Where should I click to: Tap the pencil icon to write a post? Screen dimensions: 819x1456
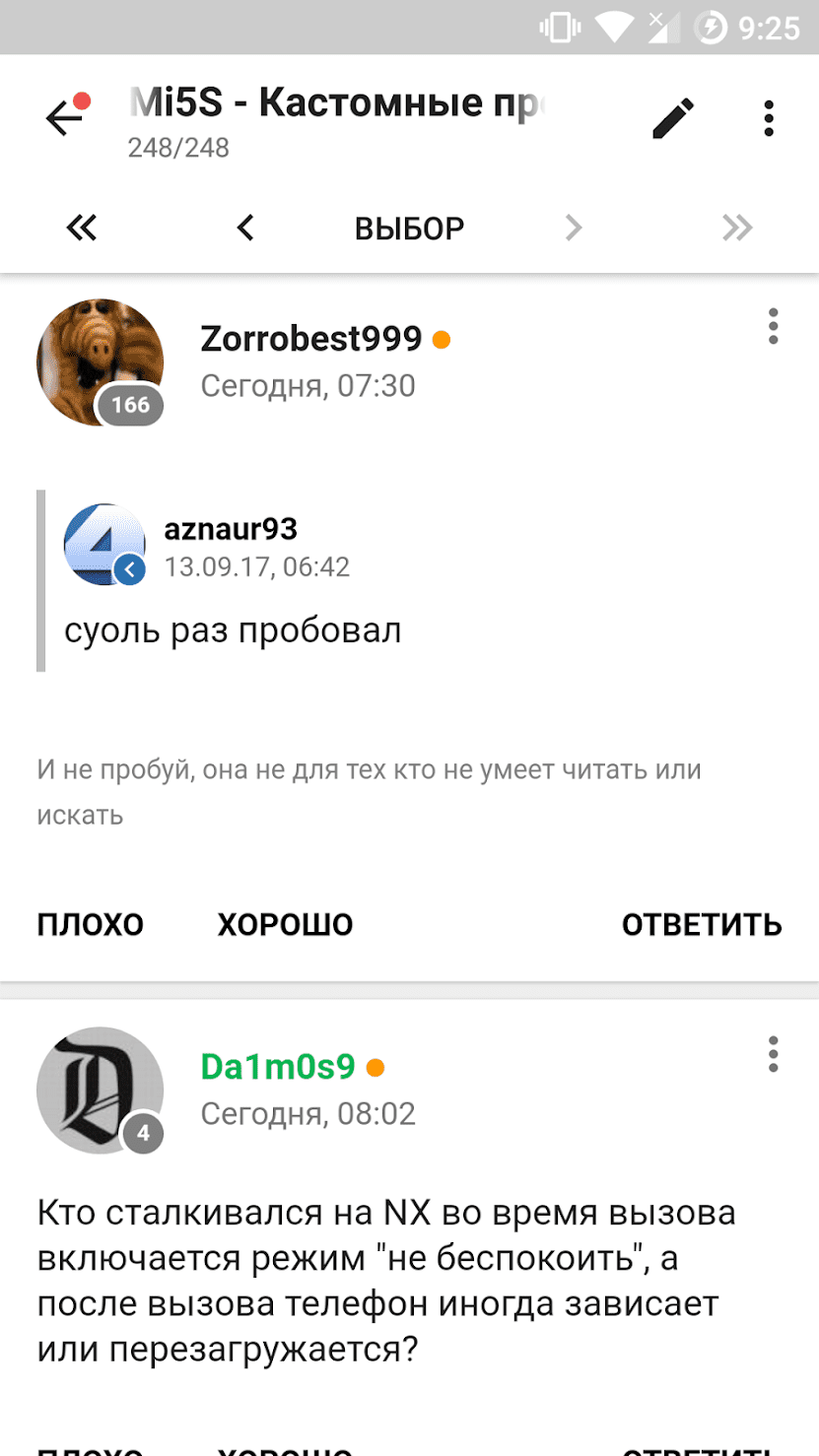pyautogui.click(x=674, y=118)
